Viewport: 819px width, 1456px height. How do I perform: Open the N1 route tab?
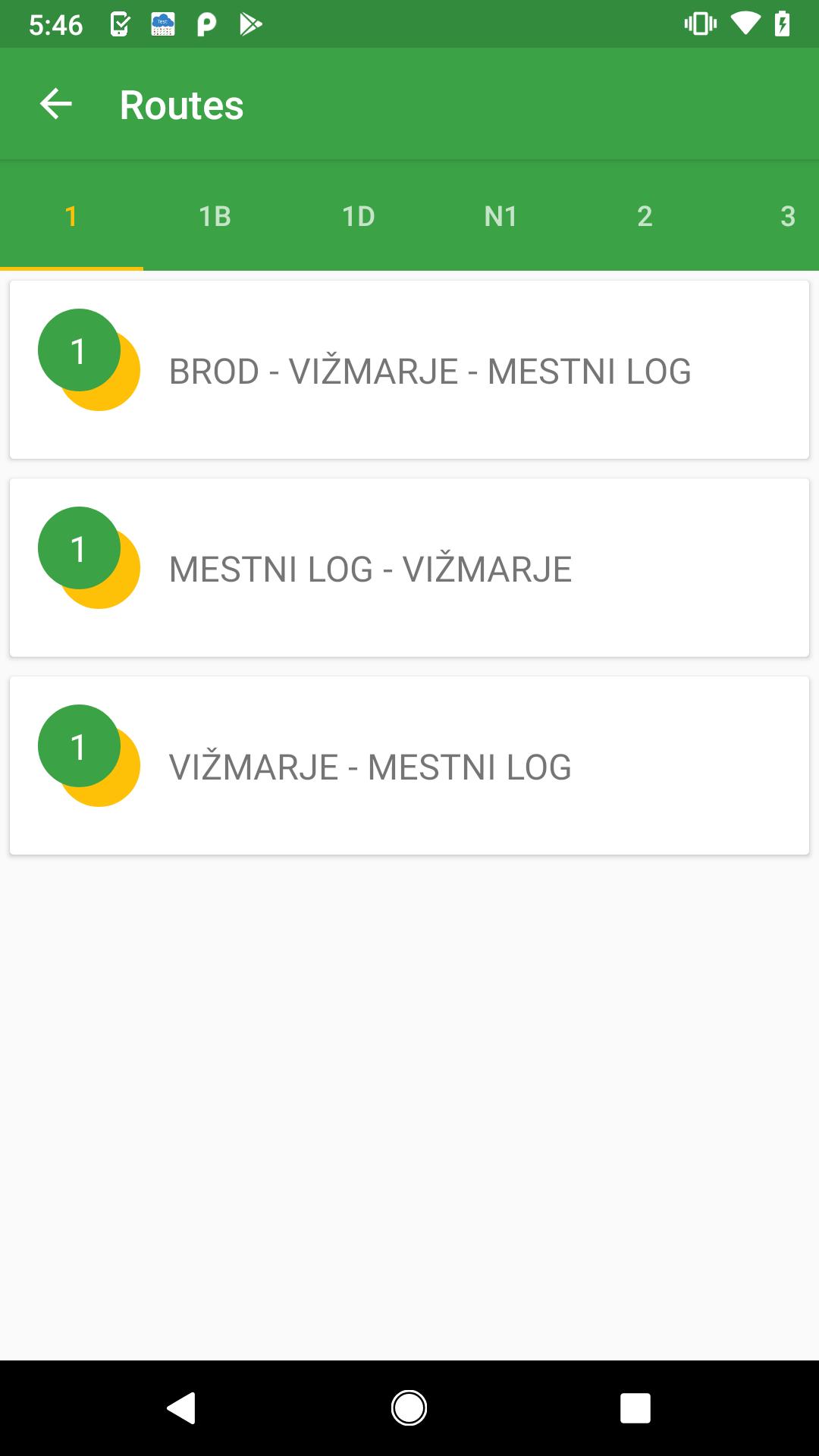(501, 216)
